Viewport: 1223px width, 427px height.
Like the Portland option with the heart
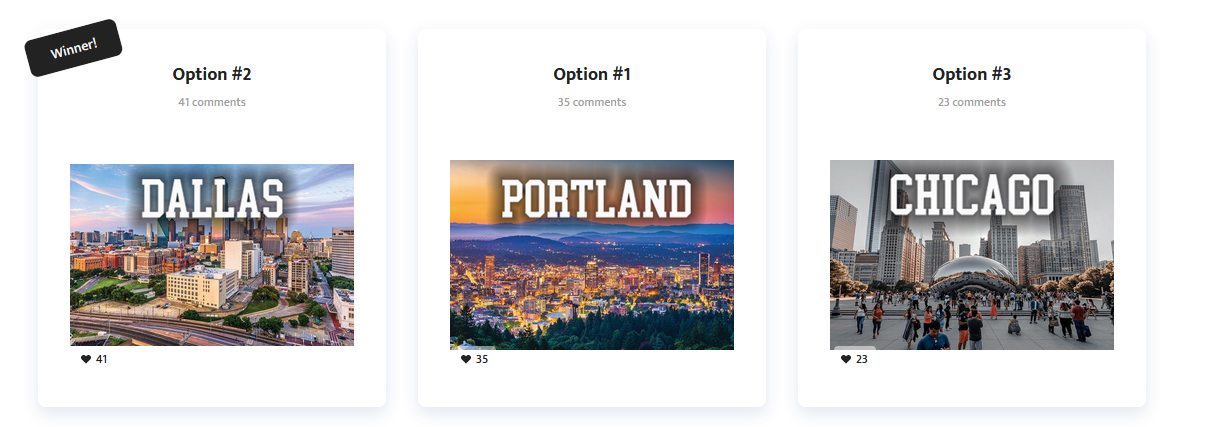coord(466,359)
